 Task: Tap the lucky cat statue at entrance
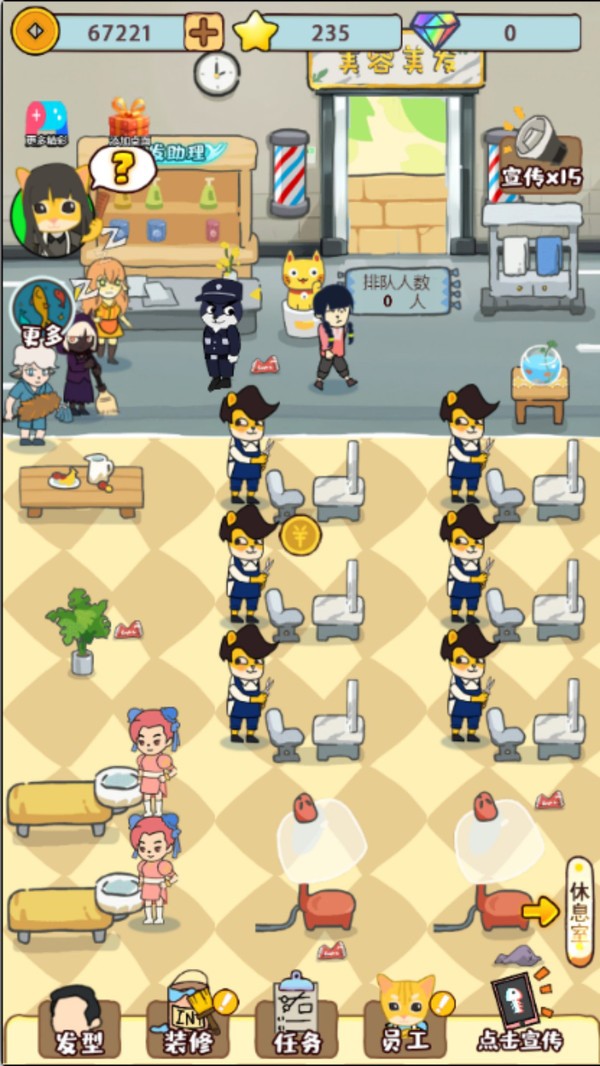[x=302, y=288]
